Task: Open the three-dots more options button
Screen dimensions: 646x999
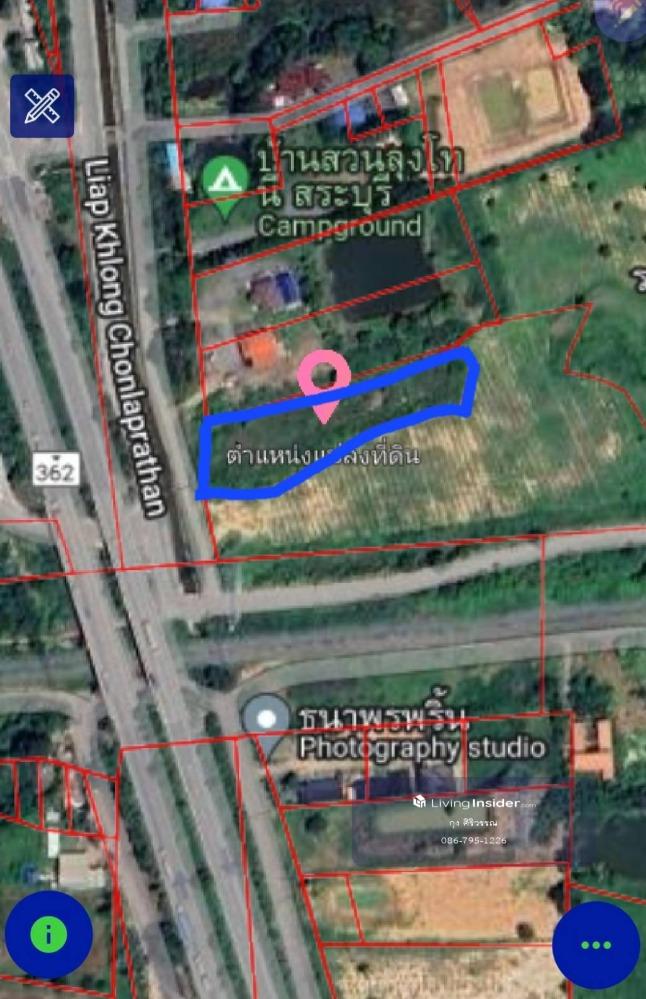Action: [595, 945]
